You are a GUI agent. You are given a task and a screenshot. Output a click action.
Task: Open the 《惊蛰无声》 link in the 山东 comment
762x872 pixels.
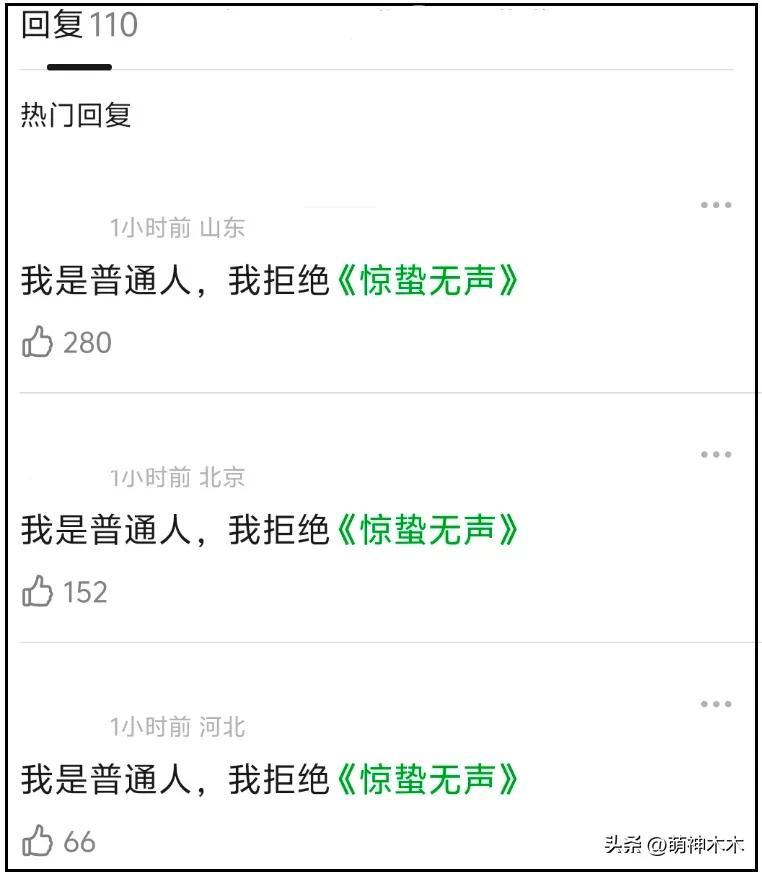pos(427,282)
